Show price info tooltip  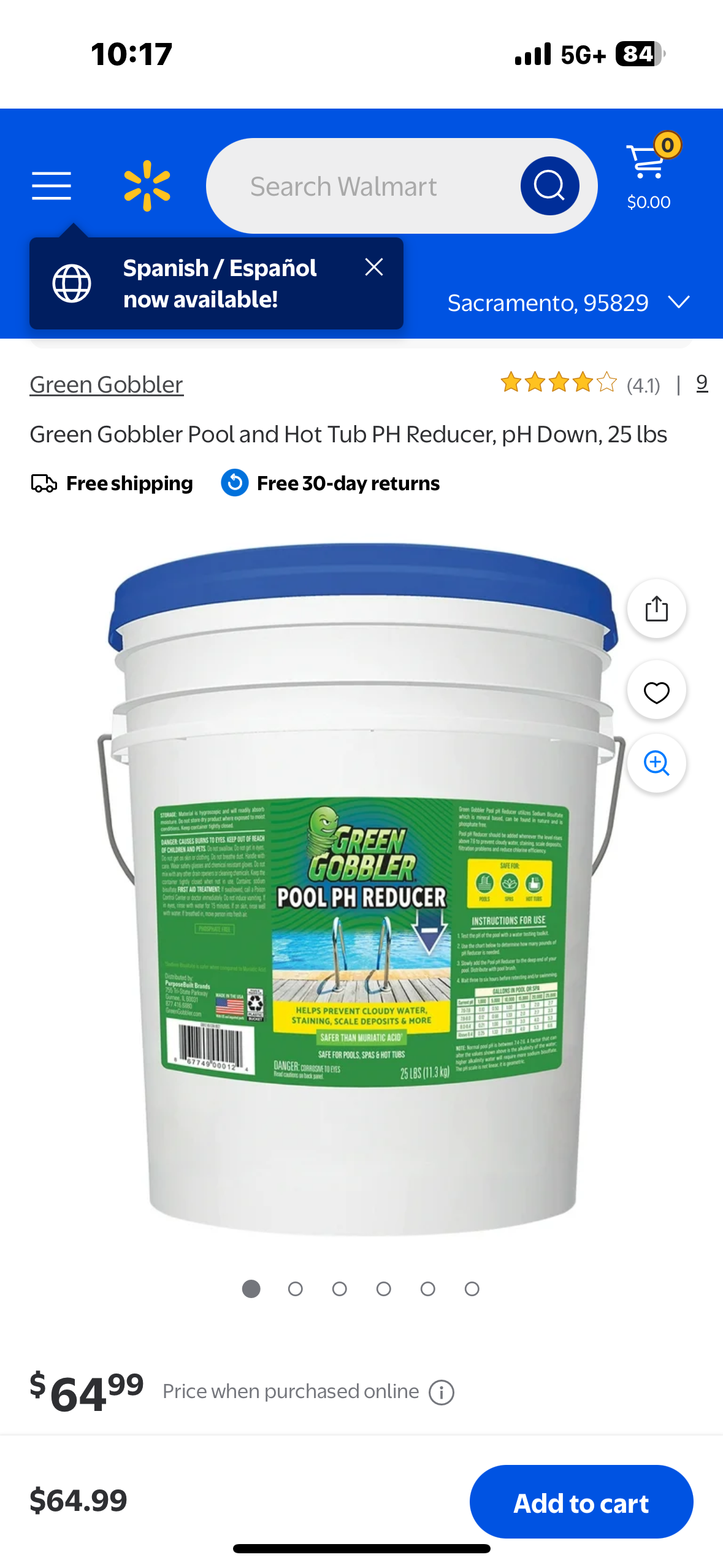(x=442, y=1392)
